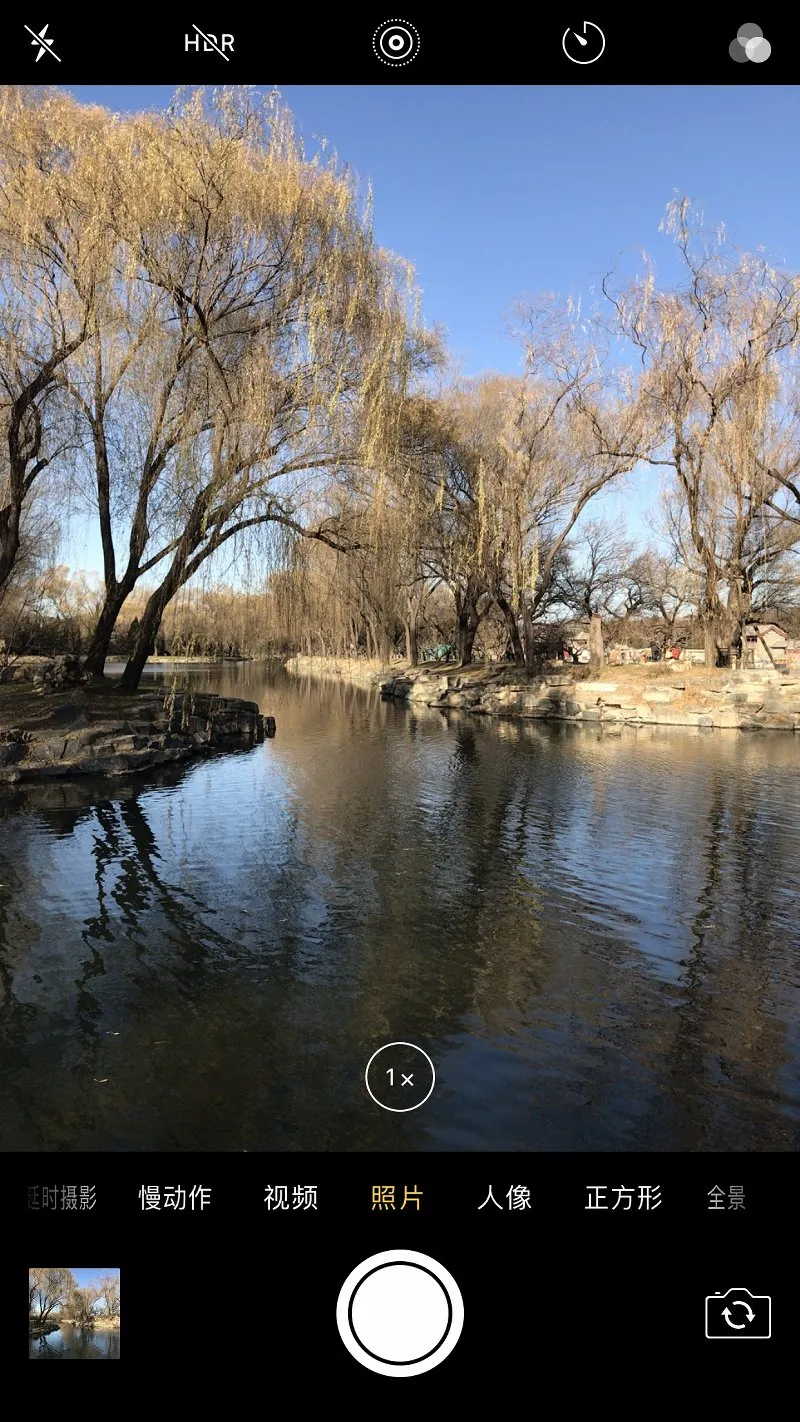Screen dimensions: 800x1422
Task: Flip to the front camera
Action: pyautogui.click(x=738, y=1314)
